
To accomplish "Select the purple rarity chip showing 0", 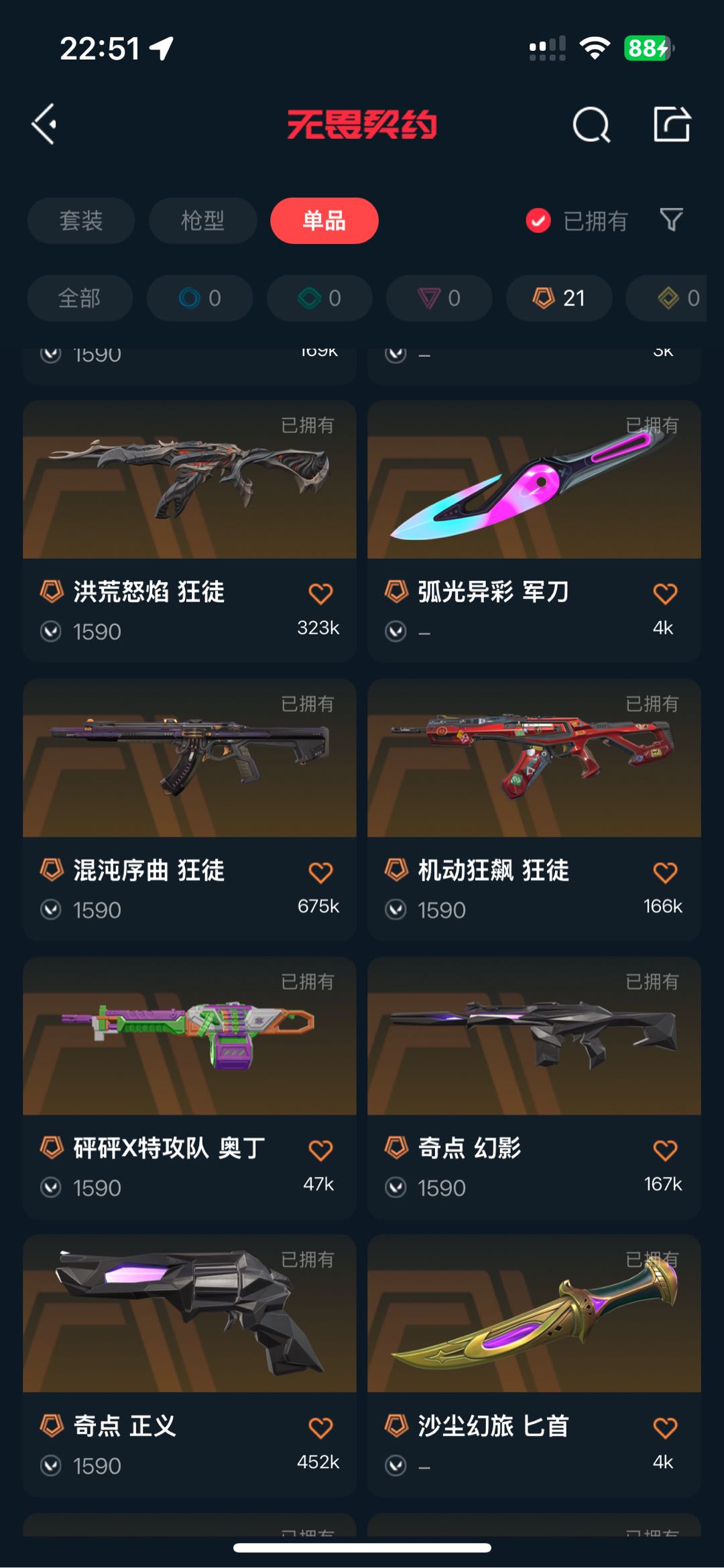I will 439,298.
